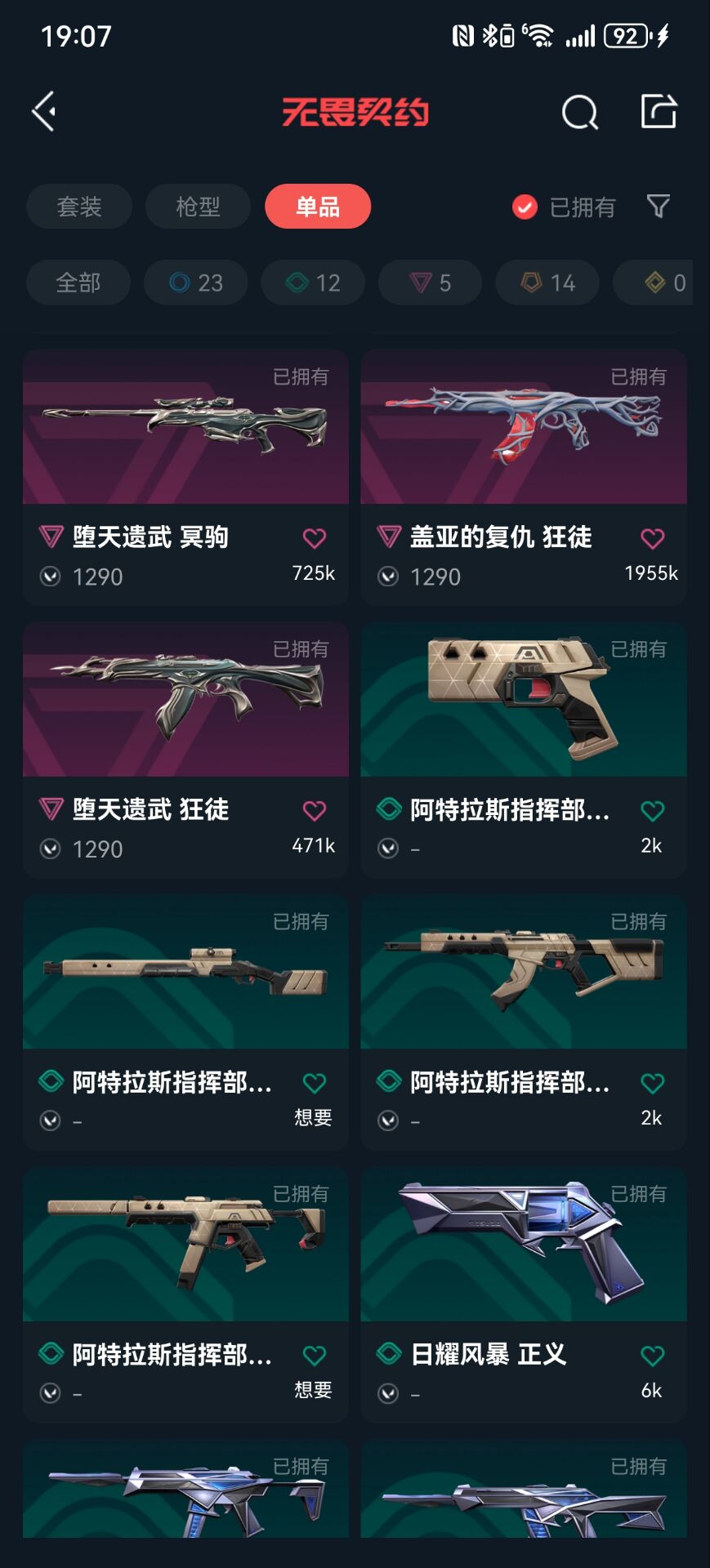Viewport: 710px width, 1568px height.
Task: Select the 全部 chip
Action: coord(78,283)
